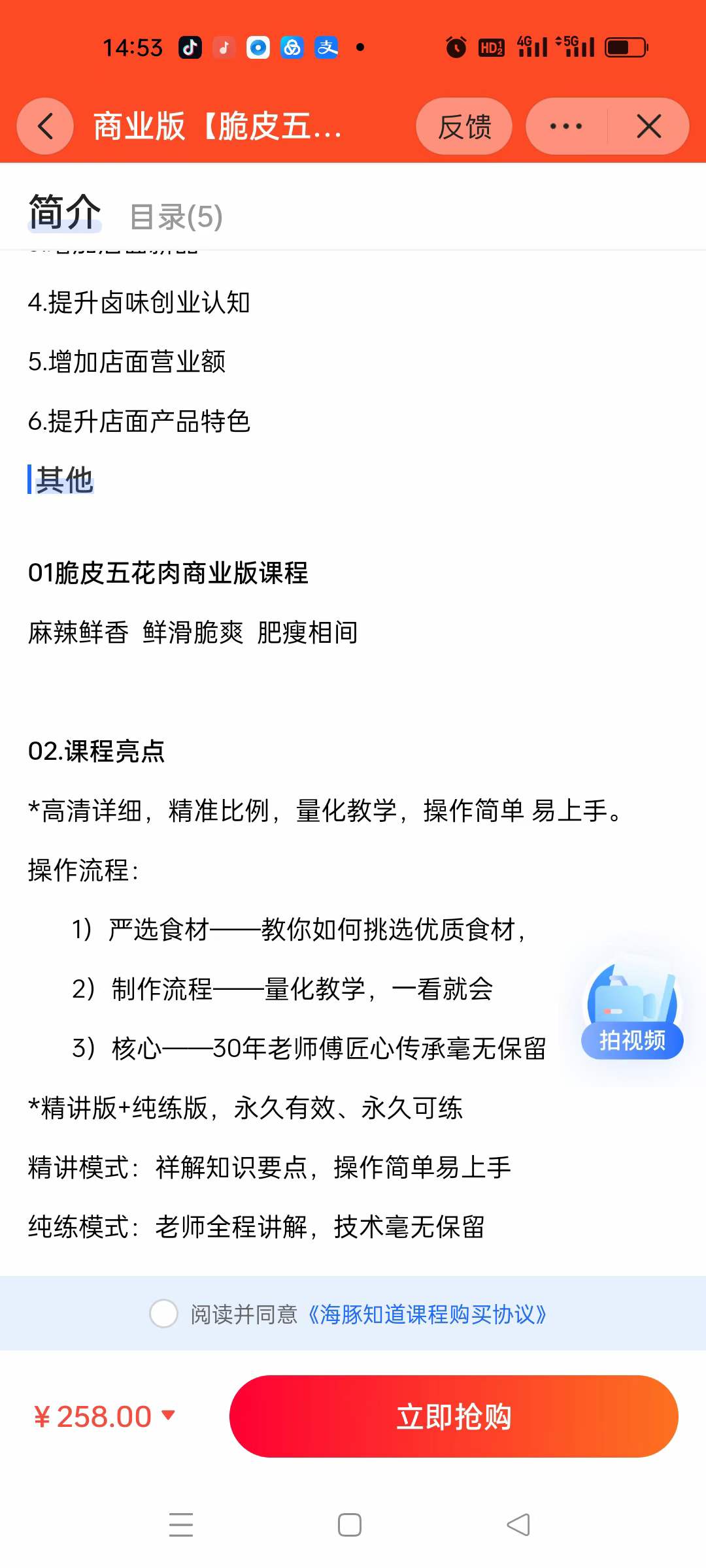Viewport: 706px width, 1568px height.
Task: Close the course page with X
Action: [648, 126]
